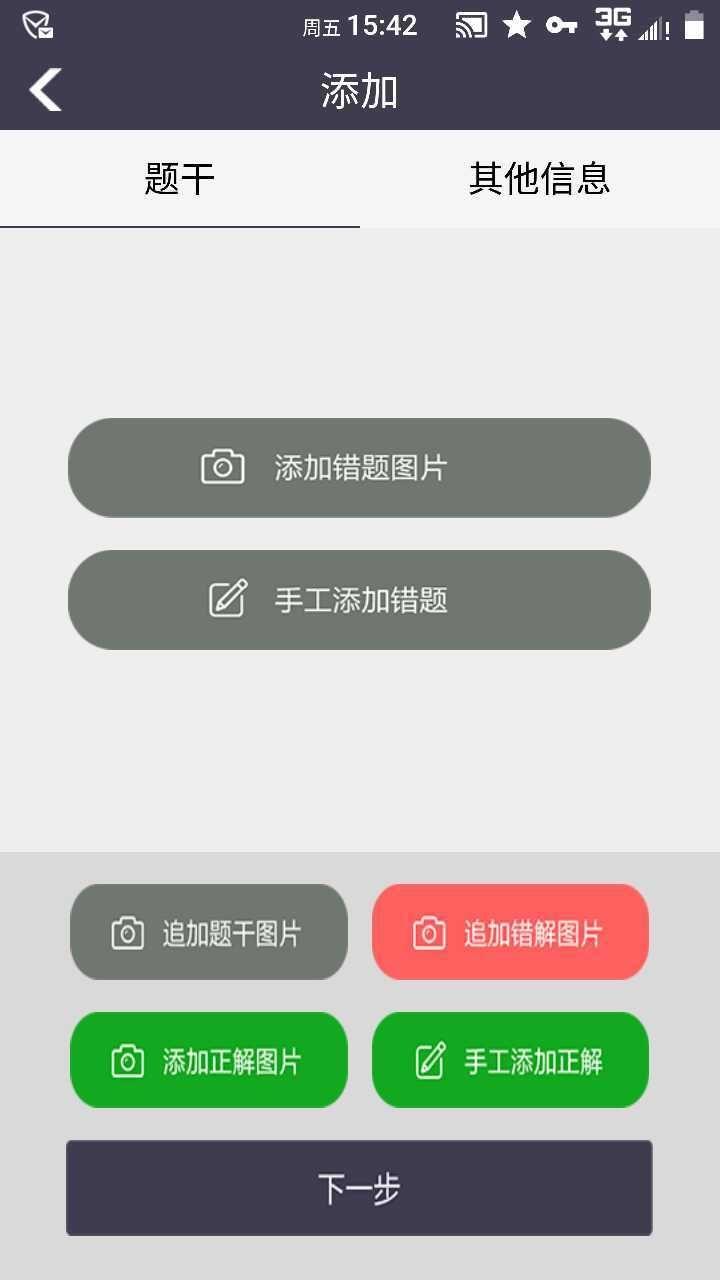The width and height of the screenshot is (720, 1280).
Task: Tap the 添加错题图片 button
Action: tap(360, 467)
